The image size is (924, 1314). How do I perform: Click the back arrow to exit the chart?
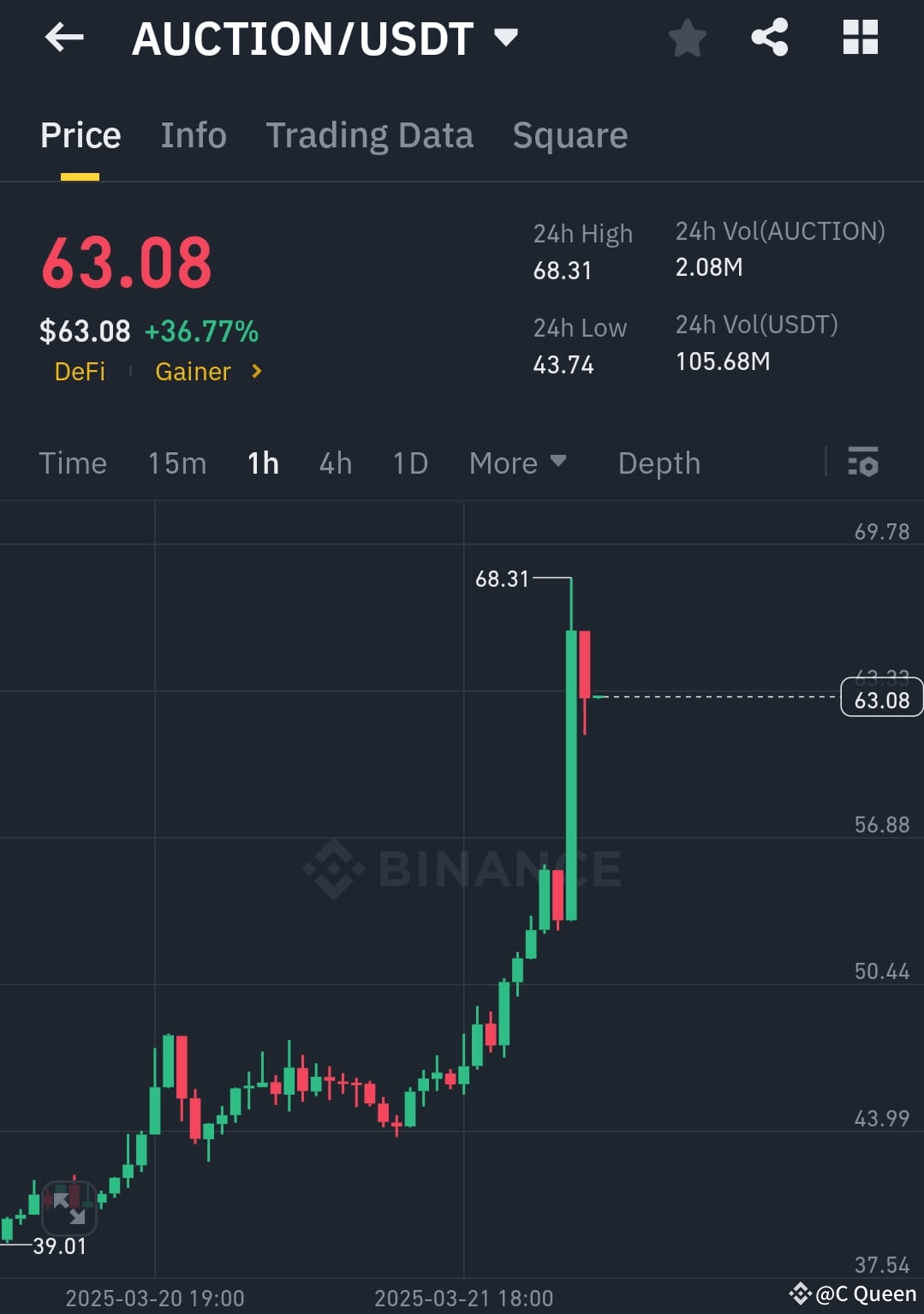click(64, 38)
